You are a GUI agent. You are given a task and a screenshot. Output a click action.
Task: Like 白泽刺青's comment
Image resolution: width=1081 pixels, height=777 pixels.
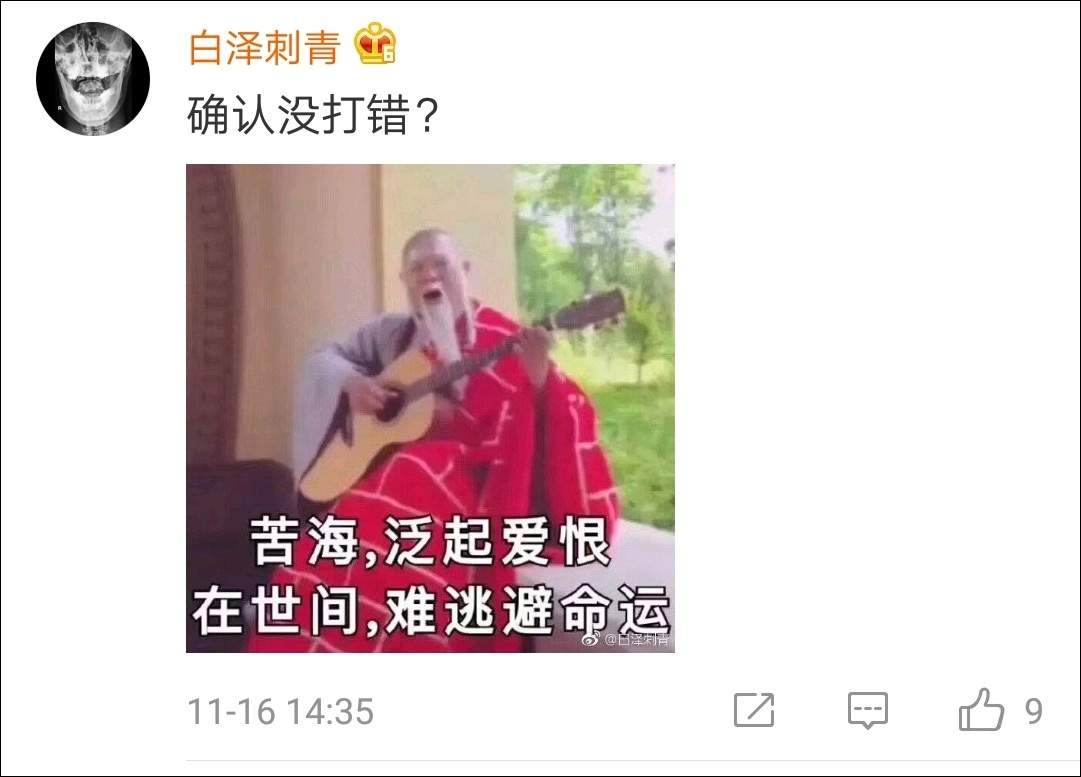[x=981, y=709]
